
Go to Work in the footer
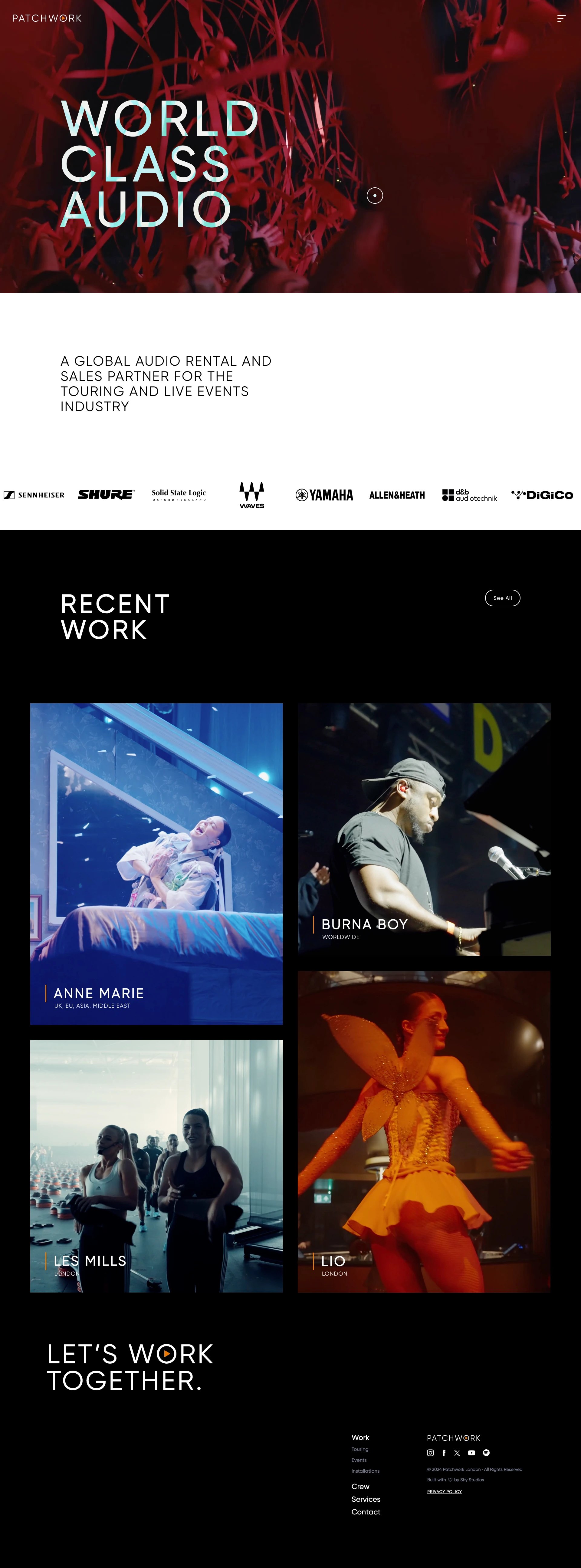point(360,1438)
